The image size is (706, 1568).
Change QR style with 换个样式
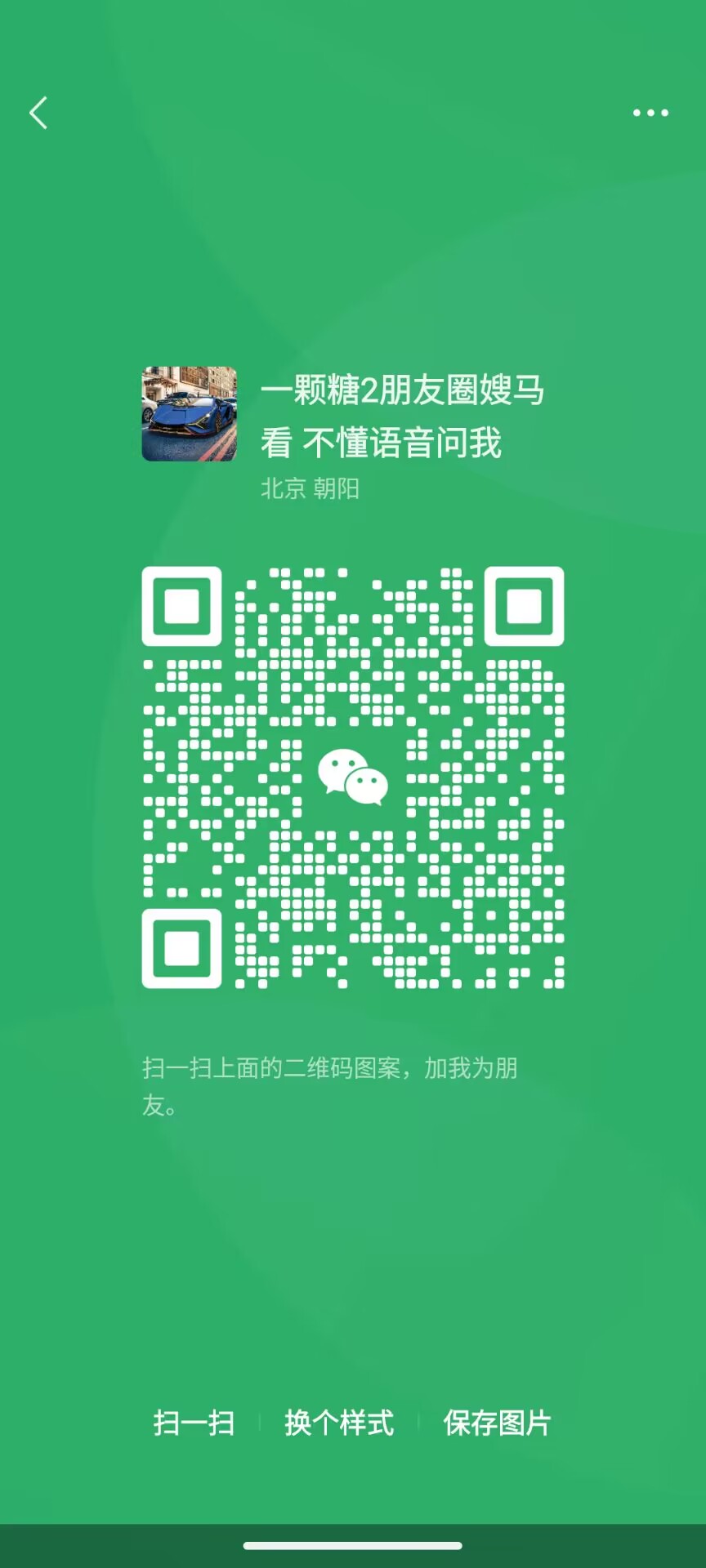coord(339,1423)
